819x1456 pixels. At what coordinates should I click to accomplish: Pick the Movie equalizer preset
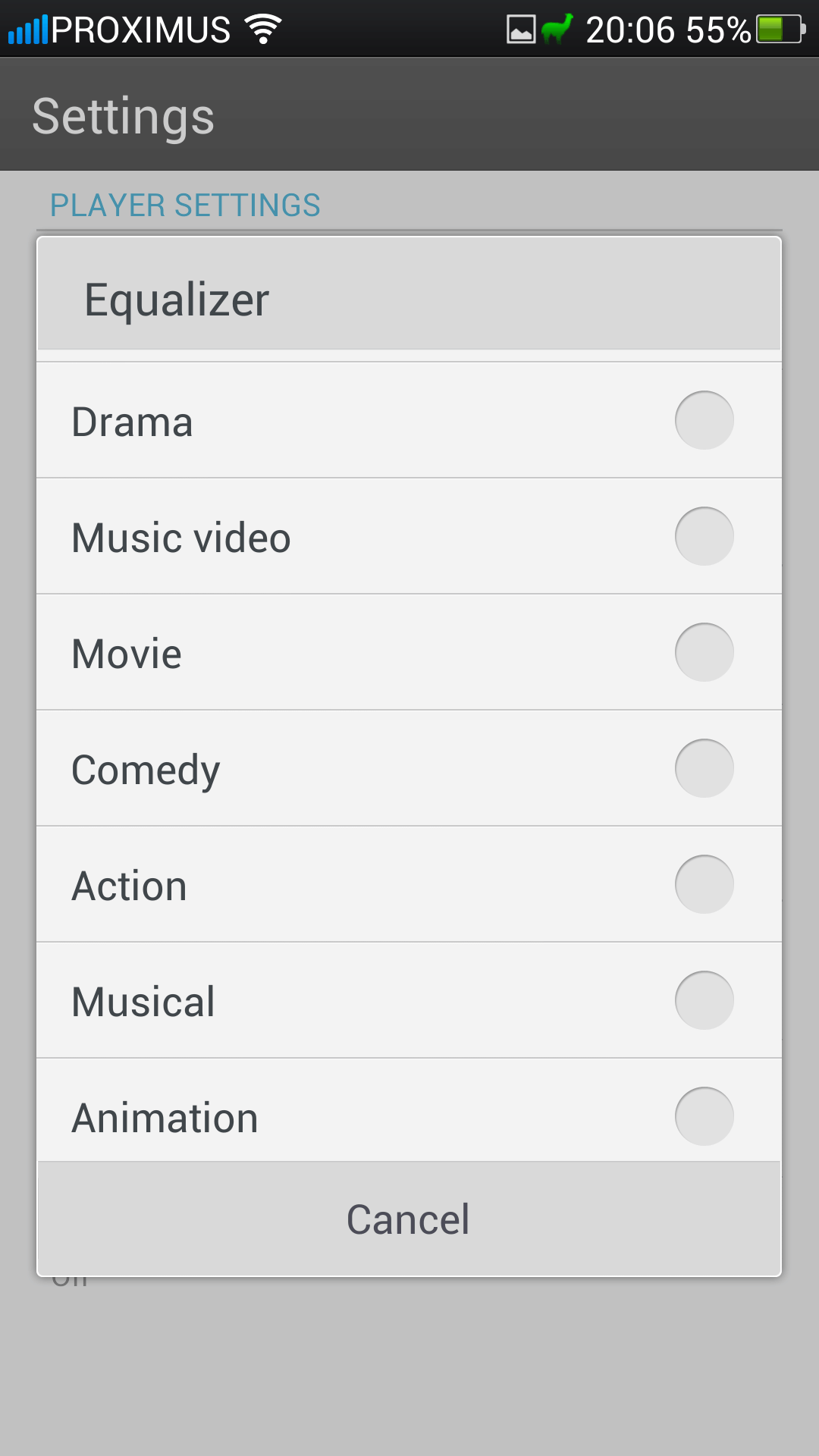pos(409,652)
